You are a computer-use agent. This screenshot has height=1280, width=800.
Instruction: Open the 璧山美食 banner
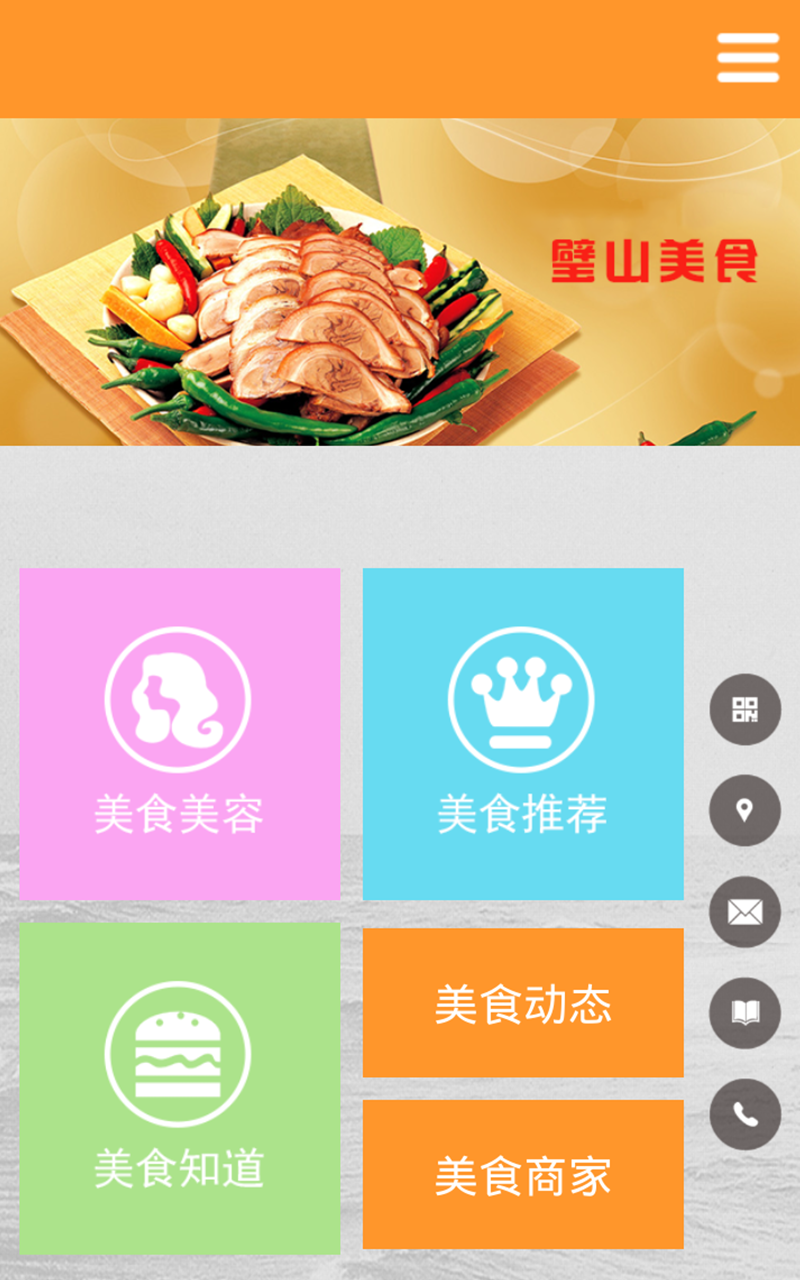(400, 282)
